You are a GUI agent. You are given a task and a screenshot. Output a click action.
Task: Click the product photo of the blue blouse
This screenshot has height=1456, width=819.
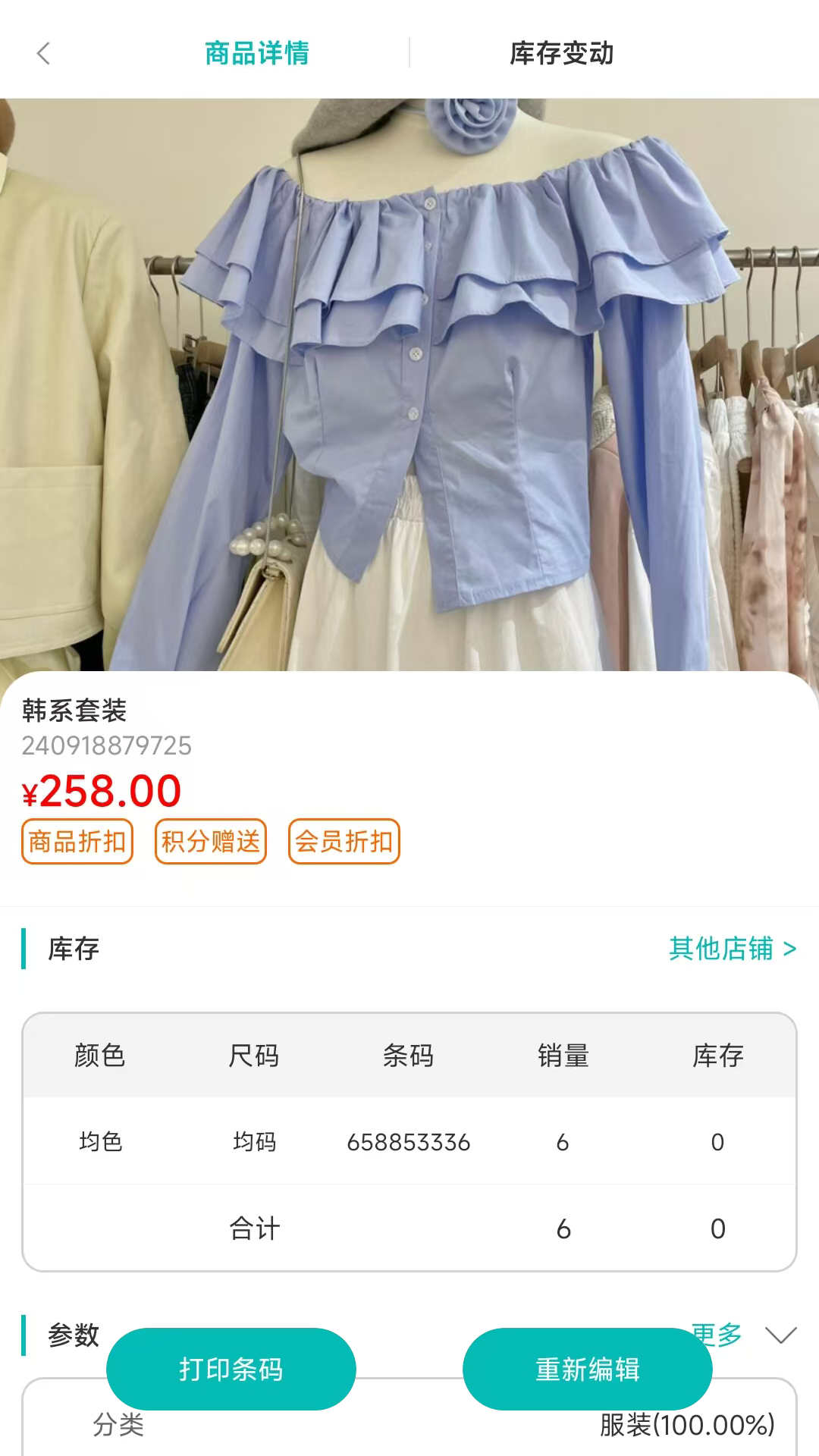[x=409, y=379]
